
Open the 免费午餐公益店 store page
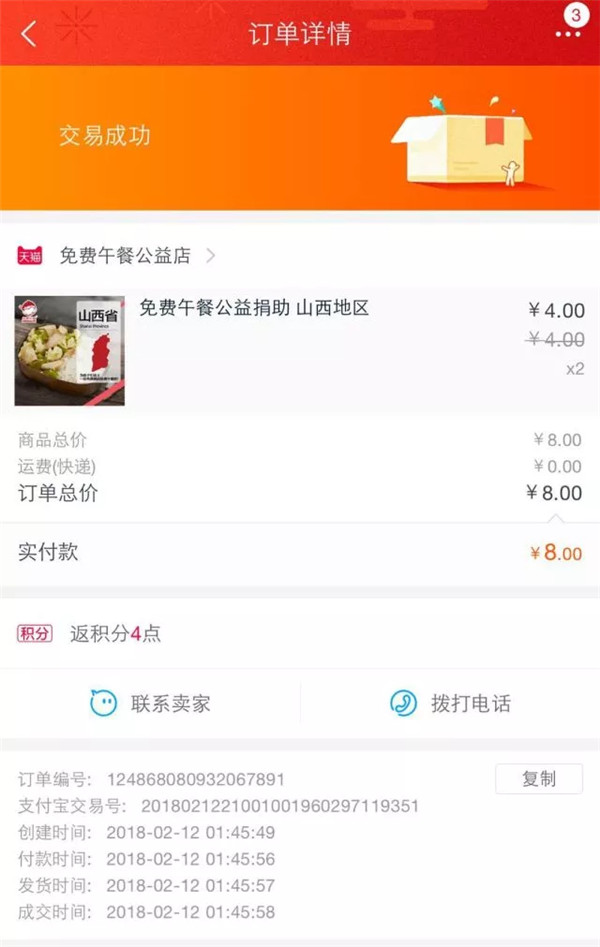(x=125, y=256)
